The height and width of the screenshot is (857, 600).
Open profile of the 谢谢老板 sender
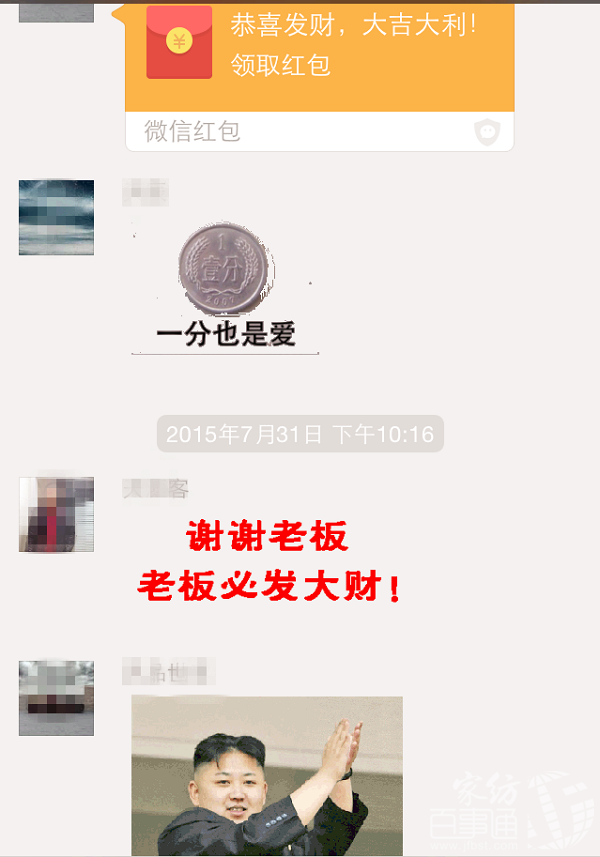click(56, 514)
